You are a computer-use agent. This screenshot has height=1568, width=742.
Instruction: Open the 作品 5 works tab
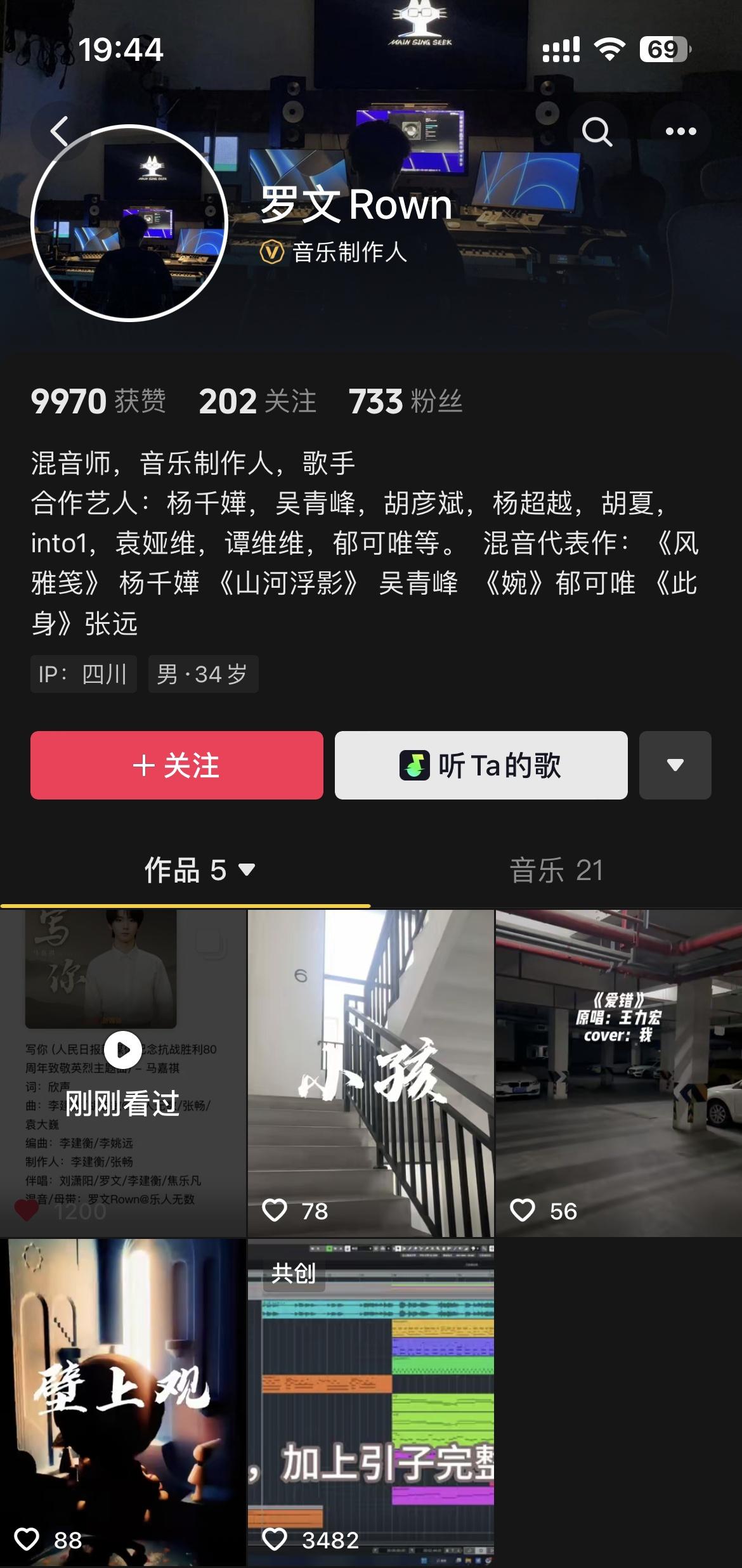199,870
